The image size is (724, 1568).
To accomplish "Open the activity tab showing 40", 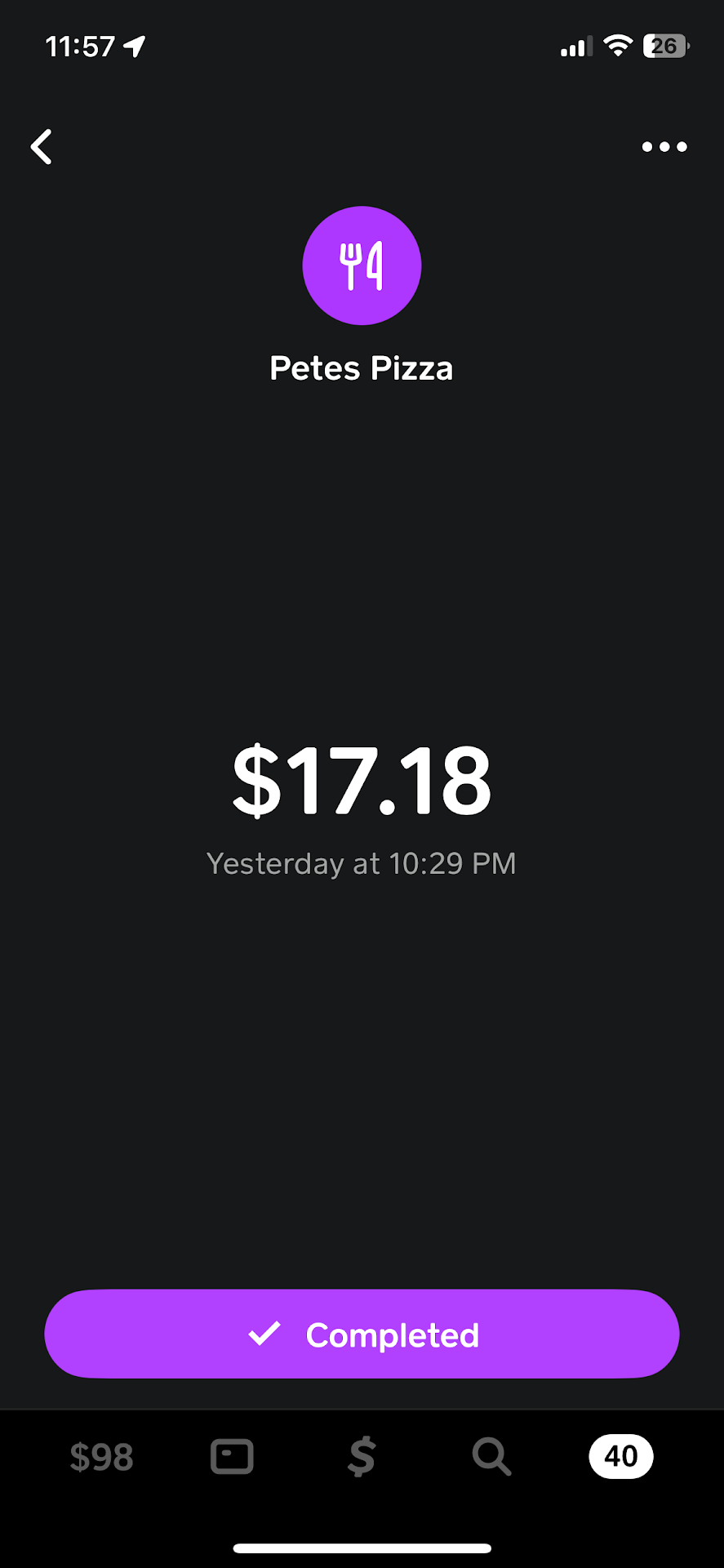I will [x=620, y=1456].
